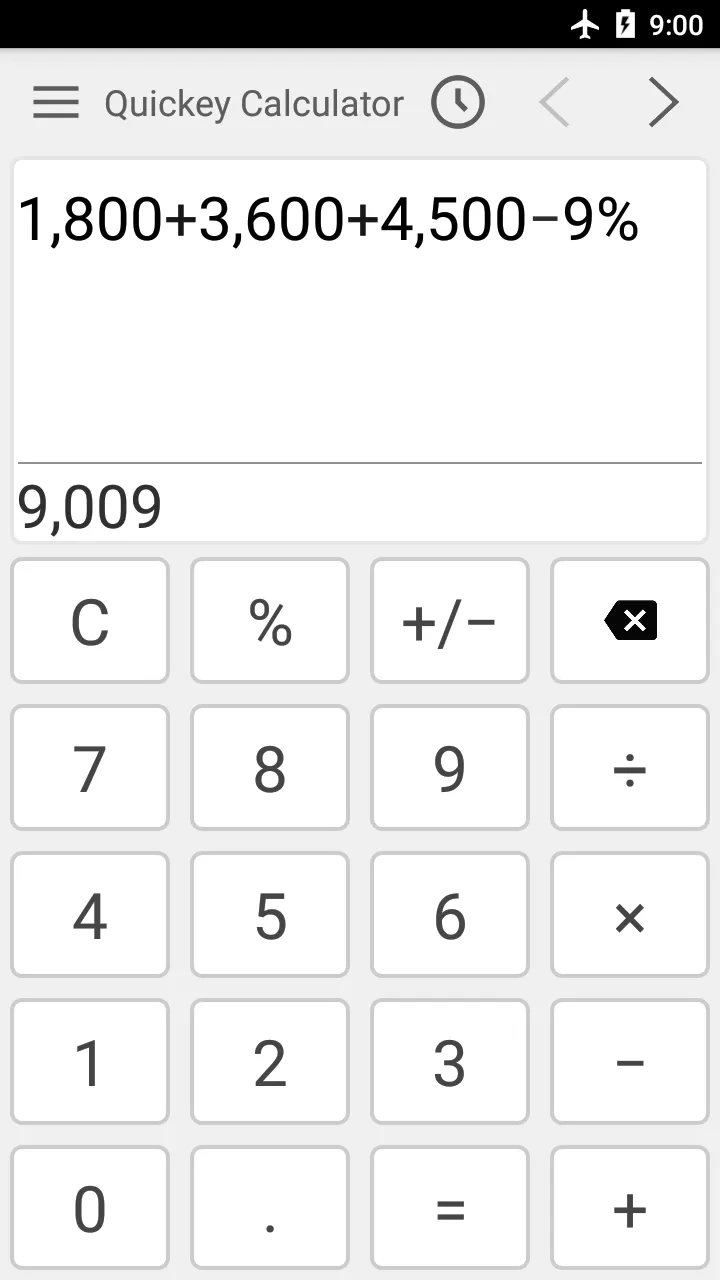Insert a decimal point
The width and height of the screenshot is (720, 1280).
click(x=270, y=1208)
